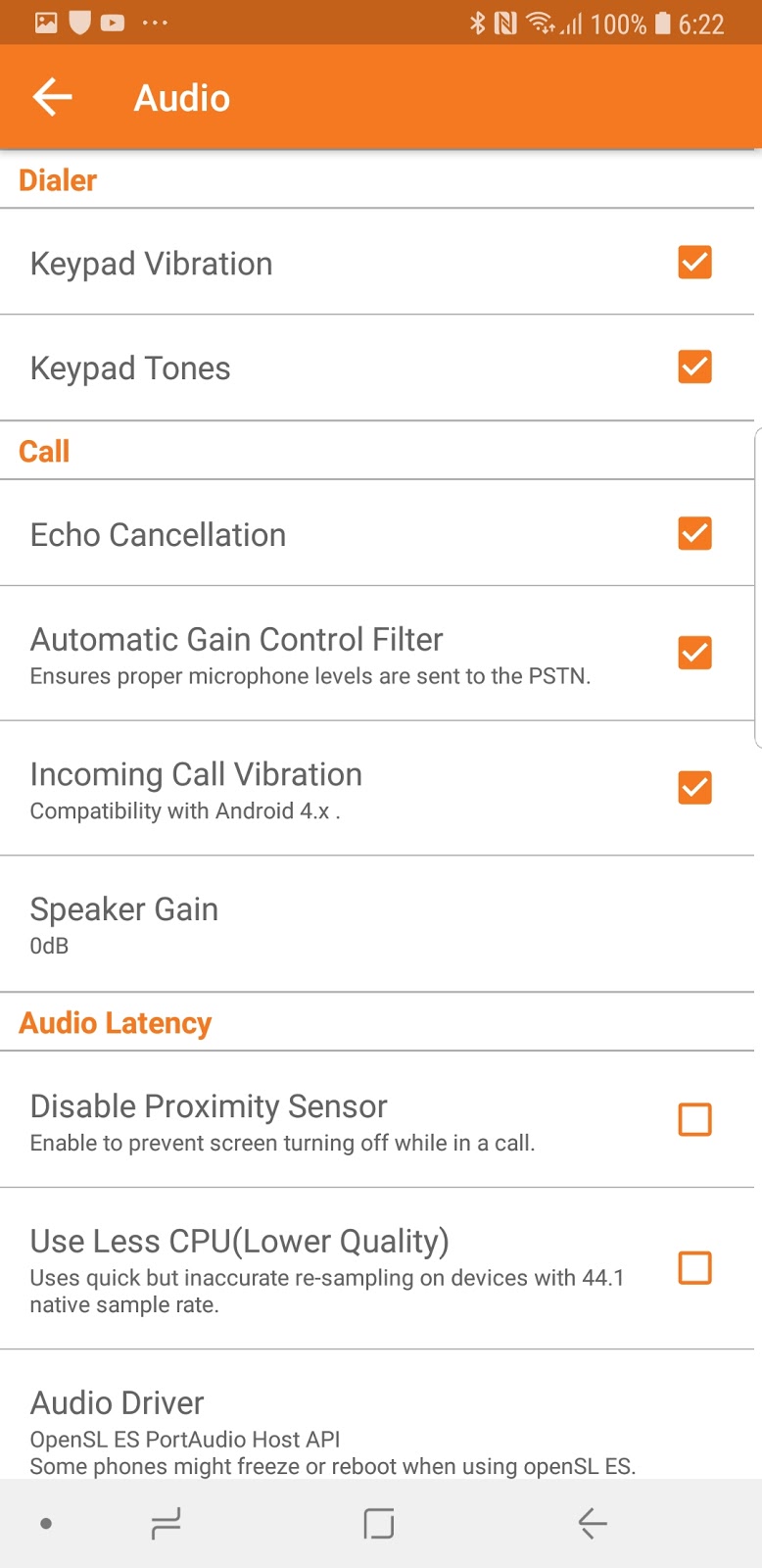762x1568 pixels.
Task: Uncheck the Keypad Vibration checkbox
Action: pyautogui.click(x=694, y=263)
